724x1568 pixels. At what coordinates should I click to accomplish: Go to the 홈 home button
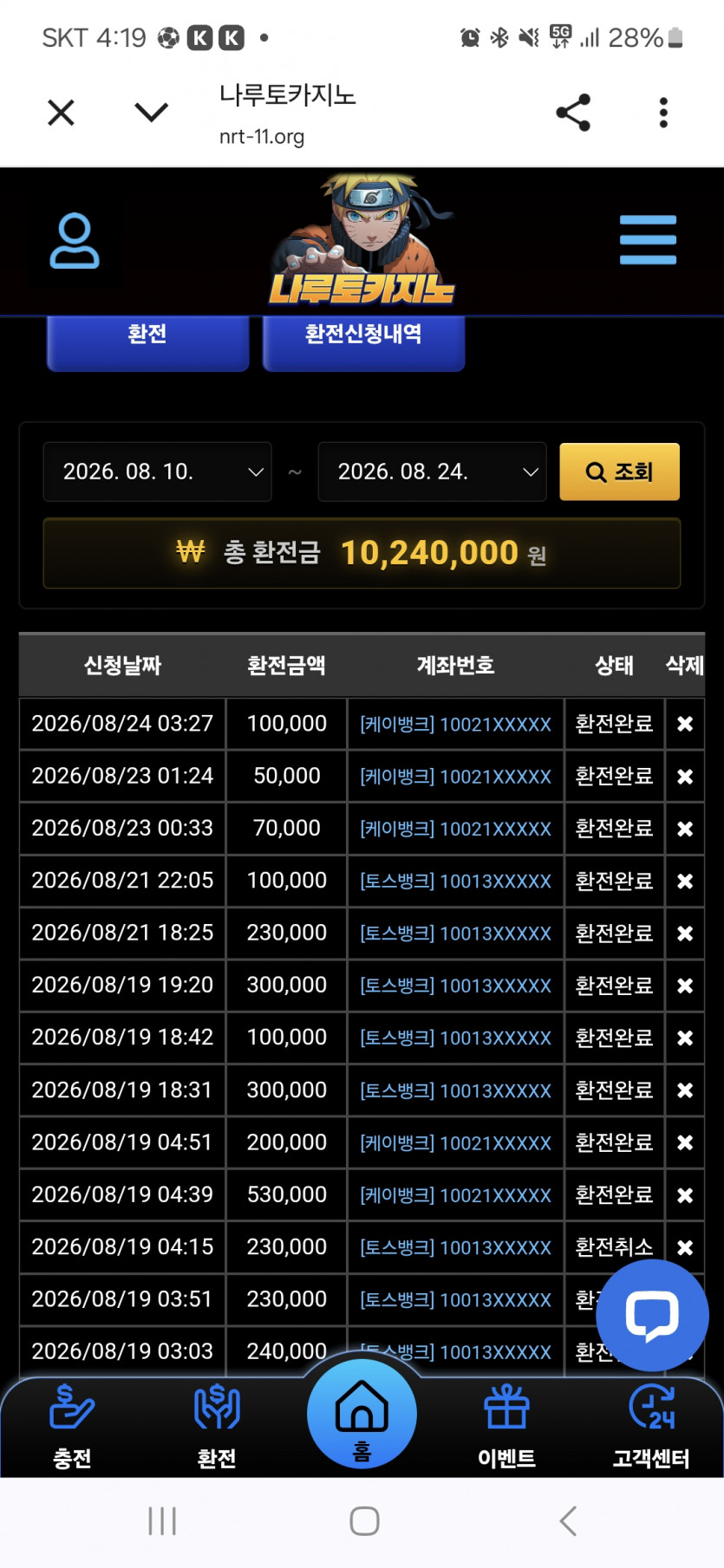coord(362,1414)
